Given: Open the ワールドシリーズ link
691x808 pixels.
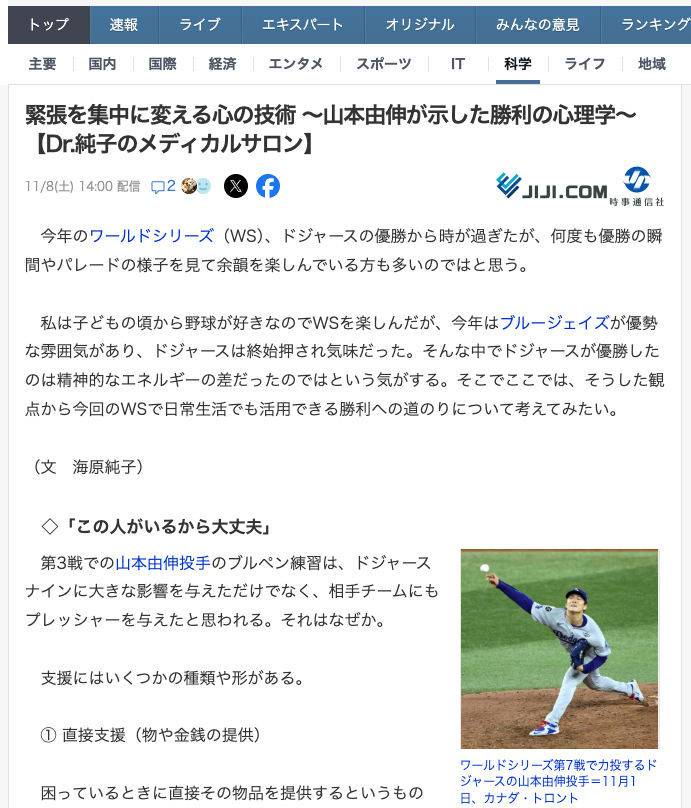Looking at the screenshot, I should click(x=151, y=237).
